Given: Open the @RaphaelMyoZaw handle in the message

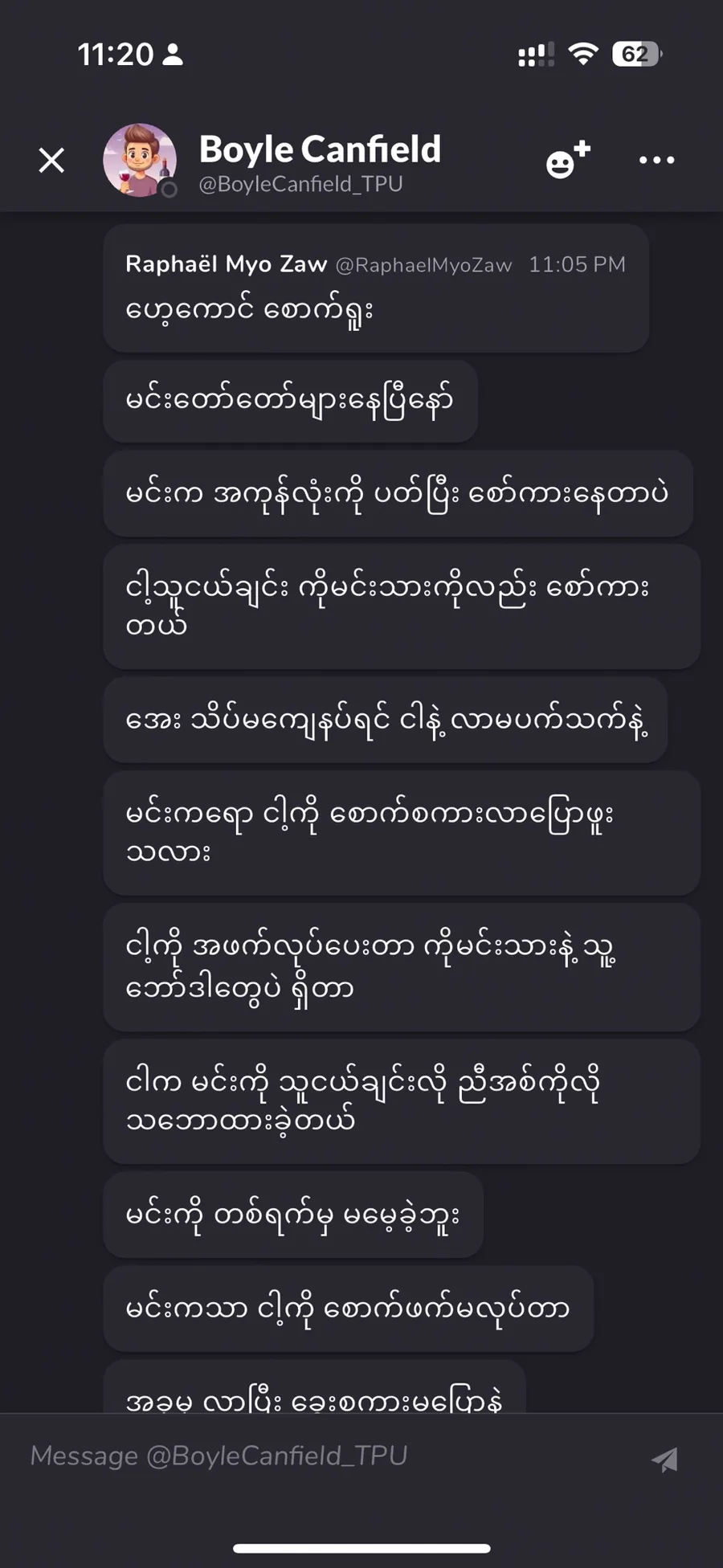Looking at the screenshot, I should coord(423,265).
